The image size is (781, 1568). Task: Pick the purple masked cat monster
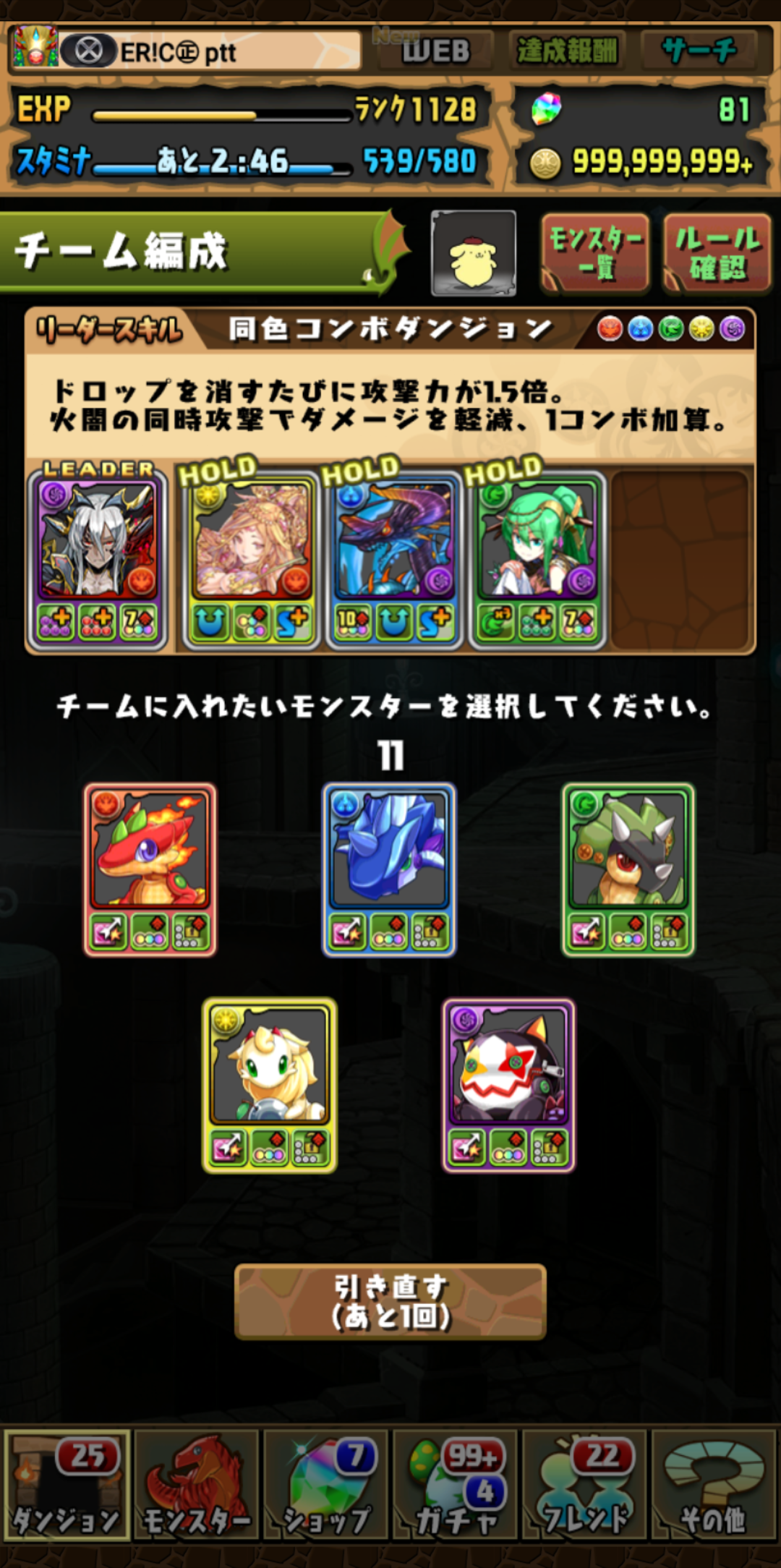pyautogui.click(x=508, y=1085)
